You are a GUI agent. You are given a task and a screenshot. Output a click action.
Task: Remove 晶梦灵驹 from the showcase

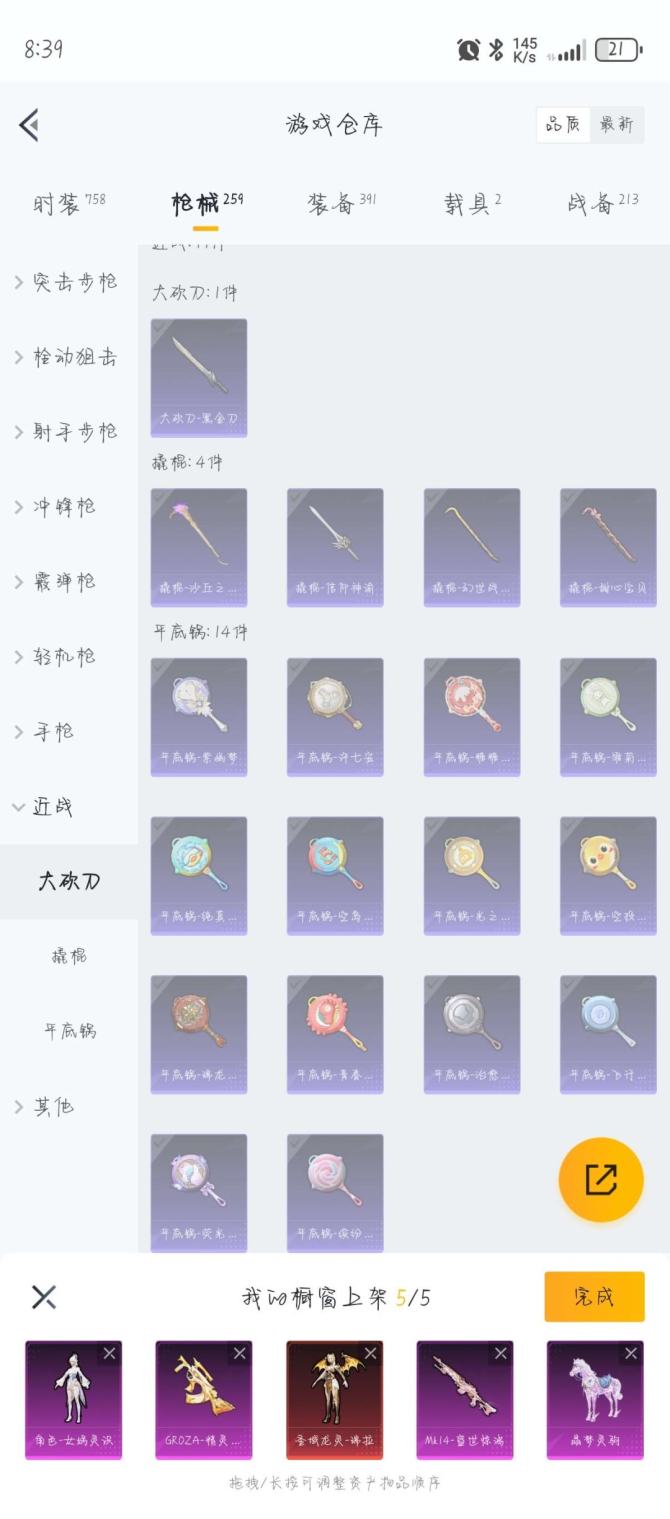click(x=631, y=1353)
